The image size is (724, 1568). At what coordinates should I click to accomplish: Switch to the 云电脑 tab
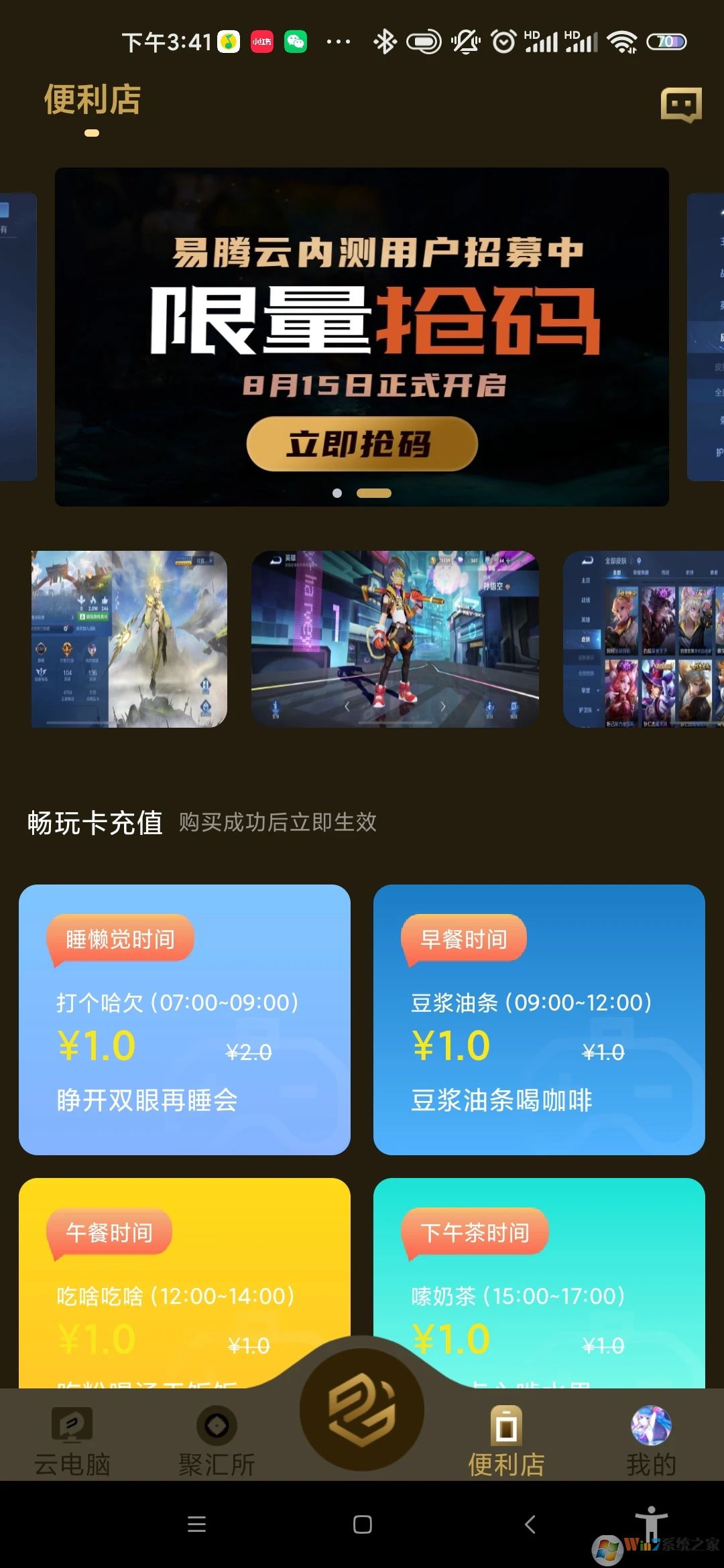(x=72, y=1439)
